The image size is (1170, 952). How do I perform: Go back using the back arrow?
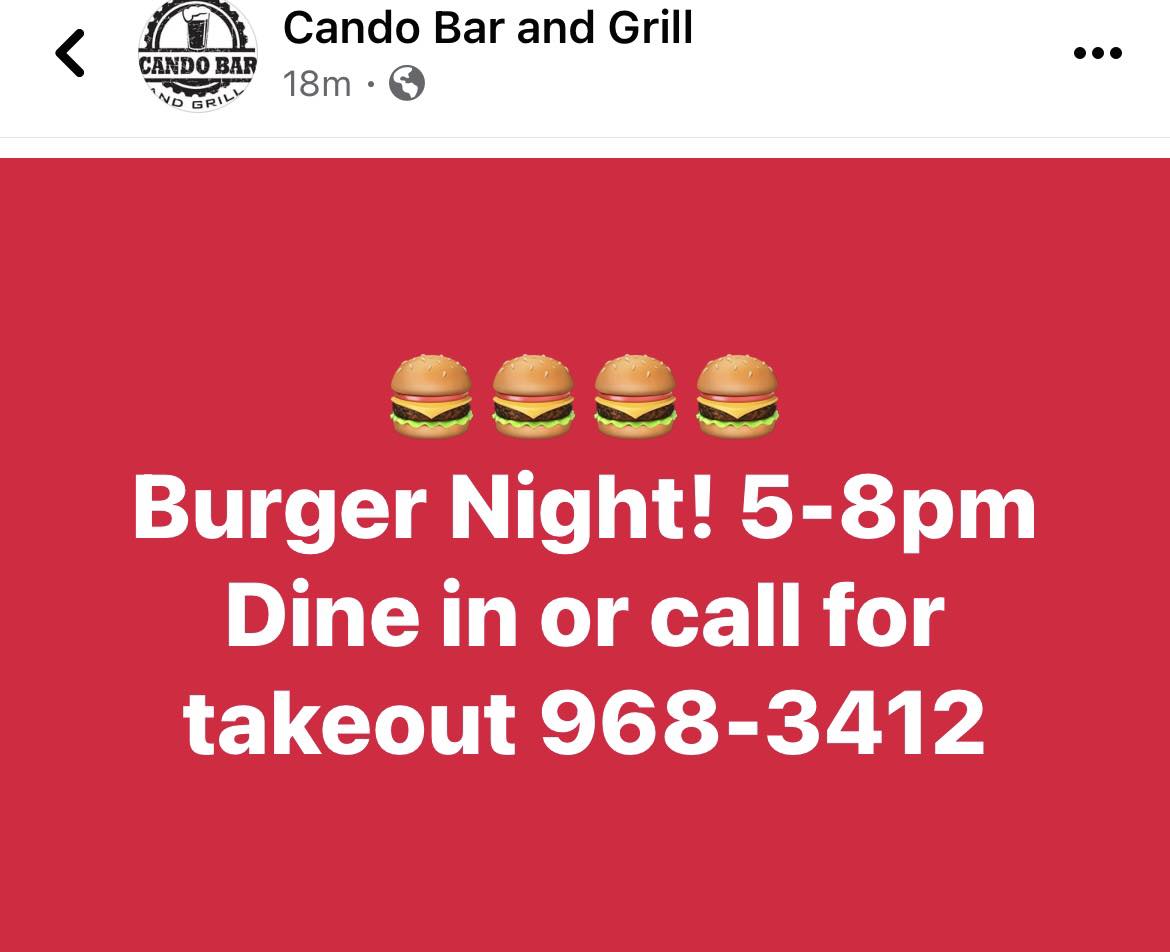click(x=70, y=54)
